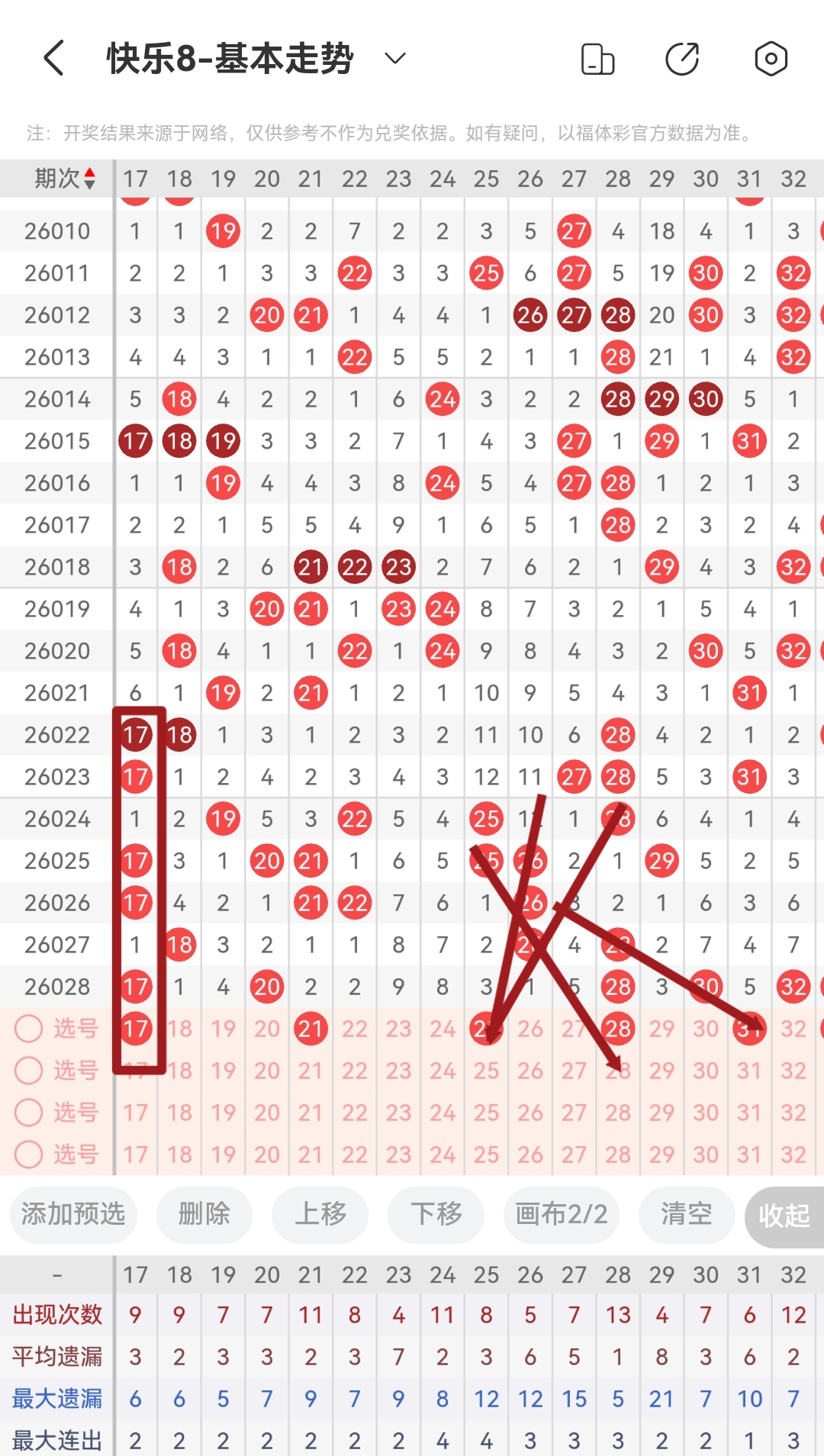Image resolution: width=824 pixels, height=1456 pixels.
Task: Go back using the top-left arrow
Action: point(53,59)
